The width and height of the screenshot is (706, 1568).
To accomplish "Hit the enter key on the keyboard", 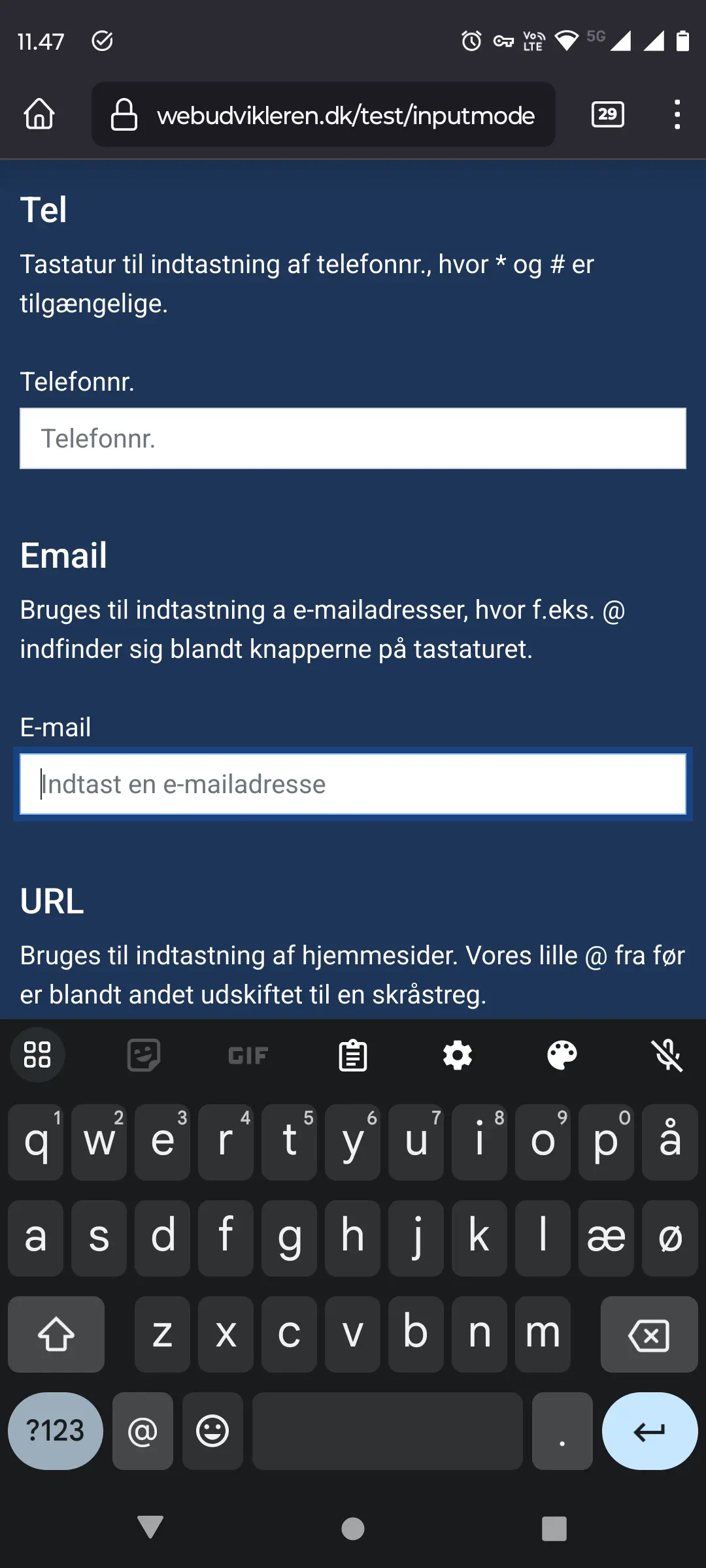I will 649,1431.
